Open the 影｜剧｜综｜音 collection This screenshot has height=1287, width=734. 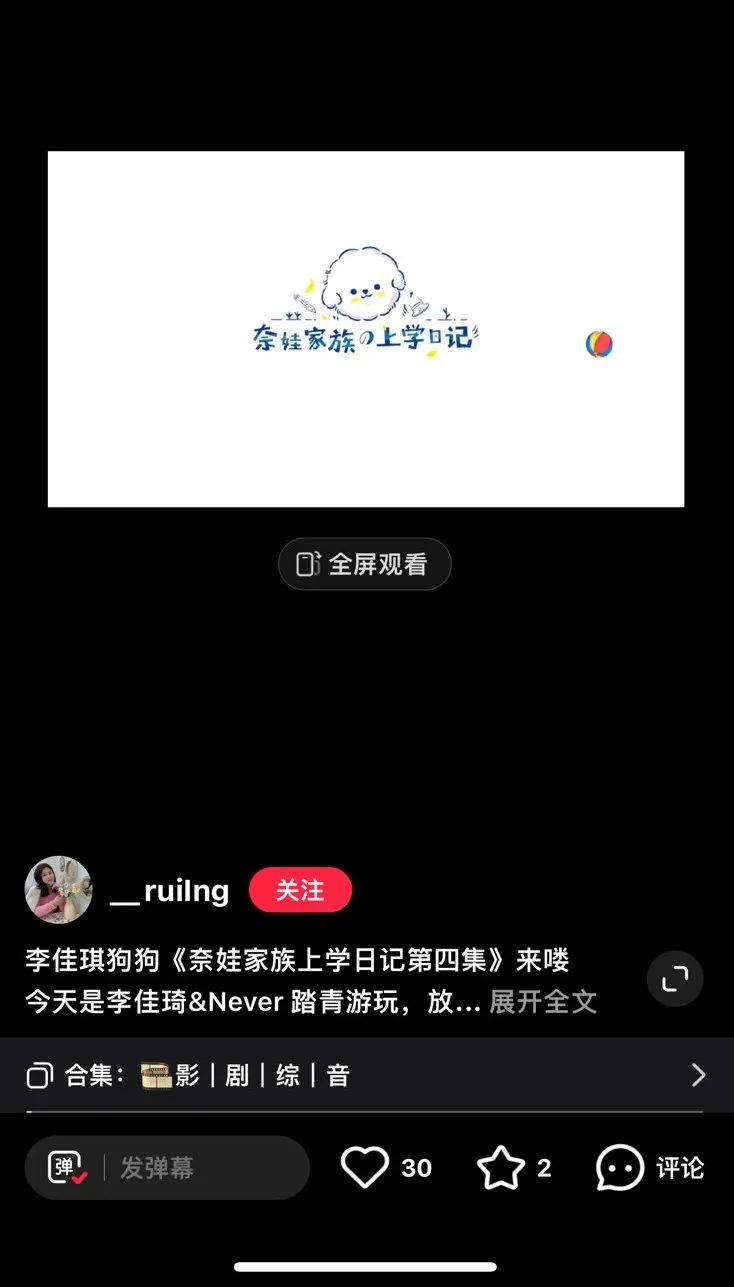[x=366, y=1075]
